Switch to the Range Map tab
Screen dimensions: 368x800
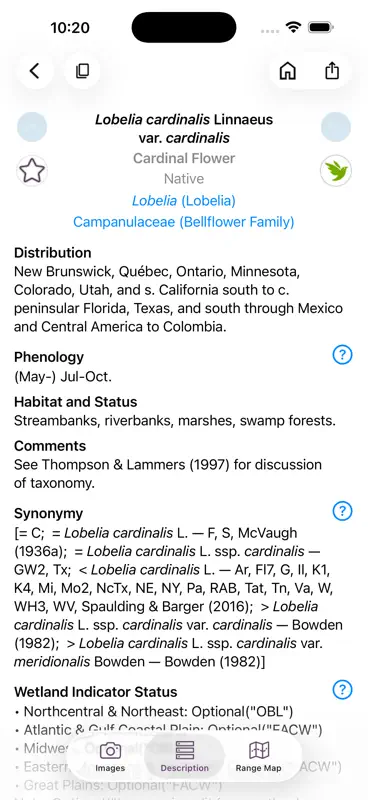[258, 758]
